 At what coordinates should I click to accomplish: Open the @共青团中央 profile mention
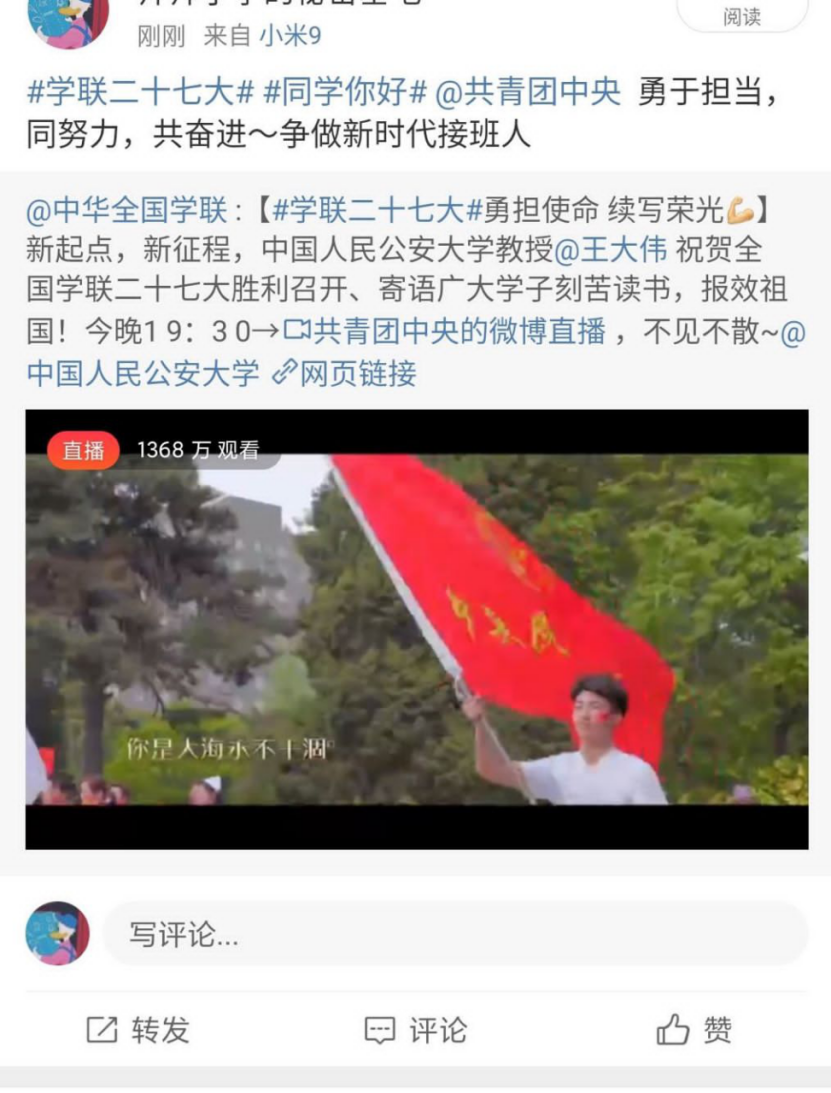click(x=528, y=93)
